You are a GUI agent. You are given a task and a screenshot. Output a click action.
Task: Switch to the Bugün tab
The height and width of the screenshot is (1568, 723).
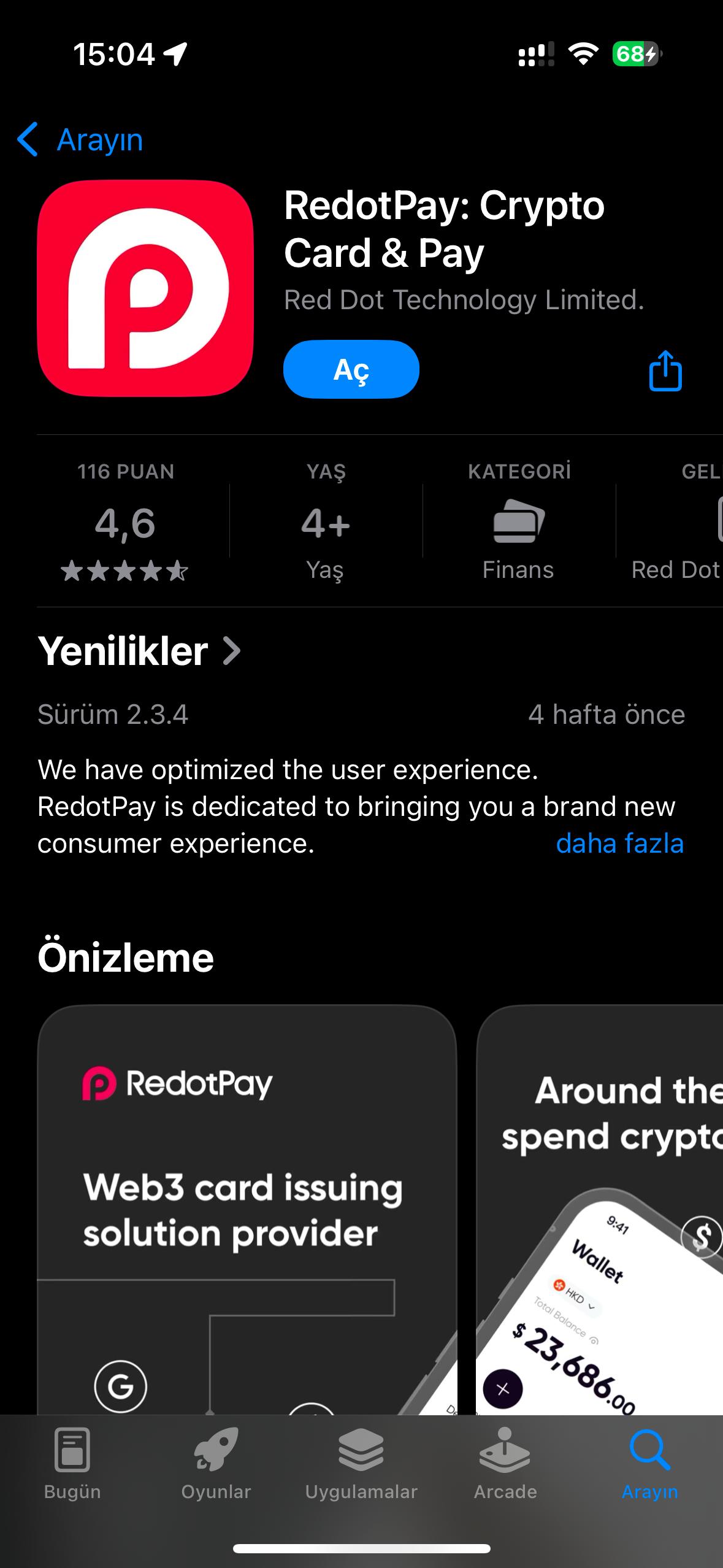click(x=72, y=1465)
